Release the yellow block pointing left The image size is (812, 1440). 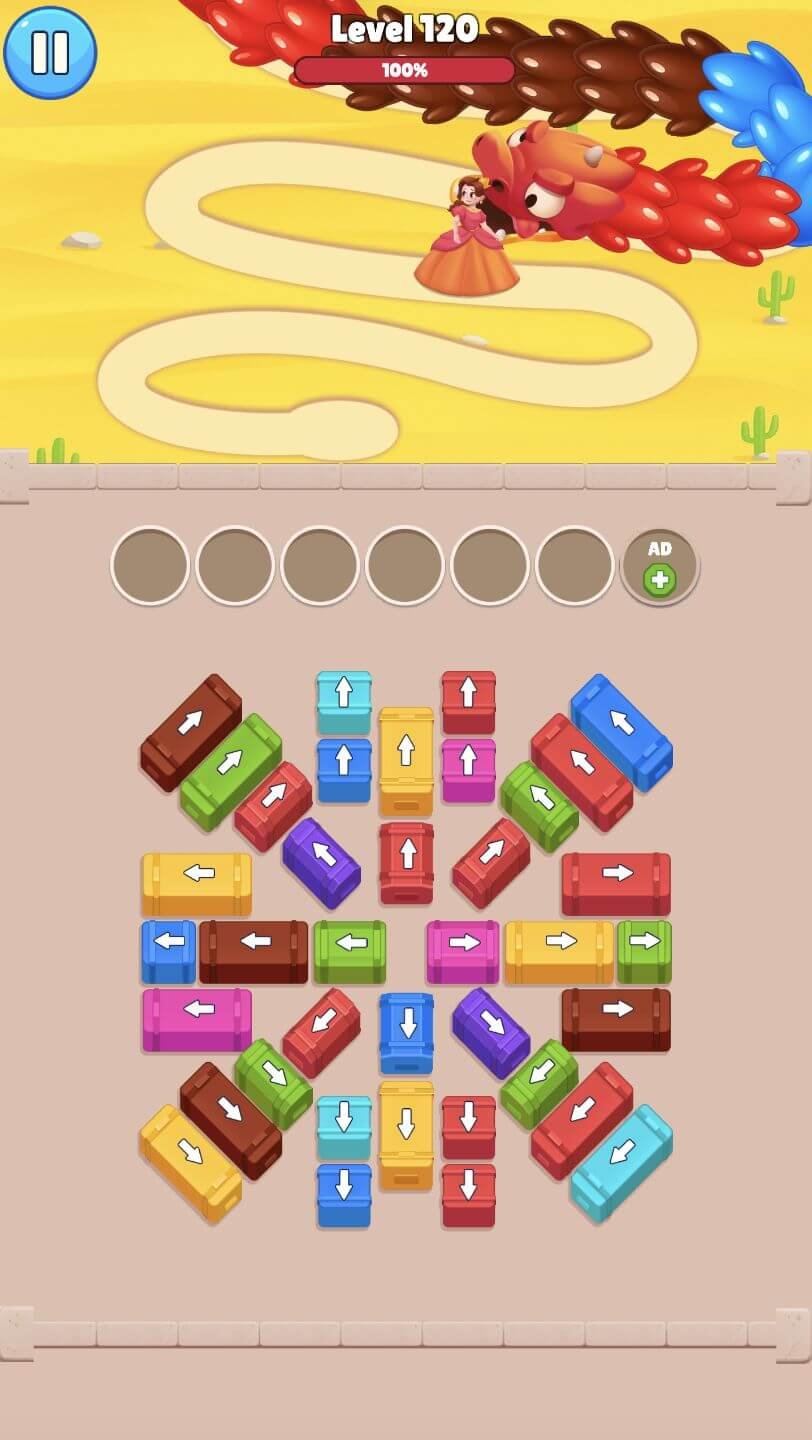coord(197,881)
